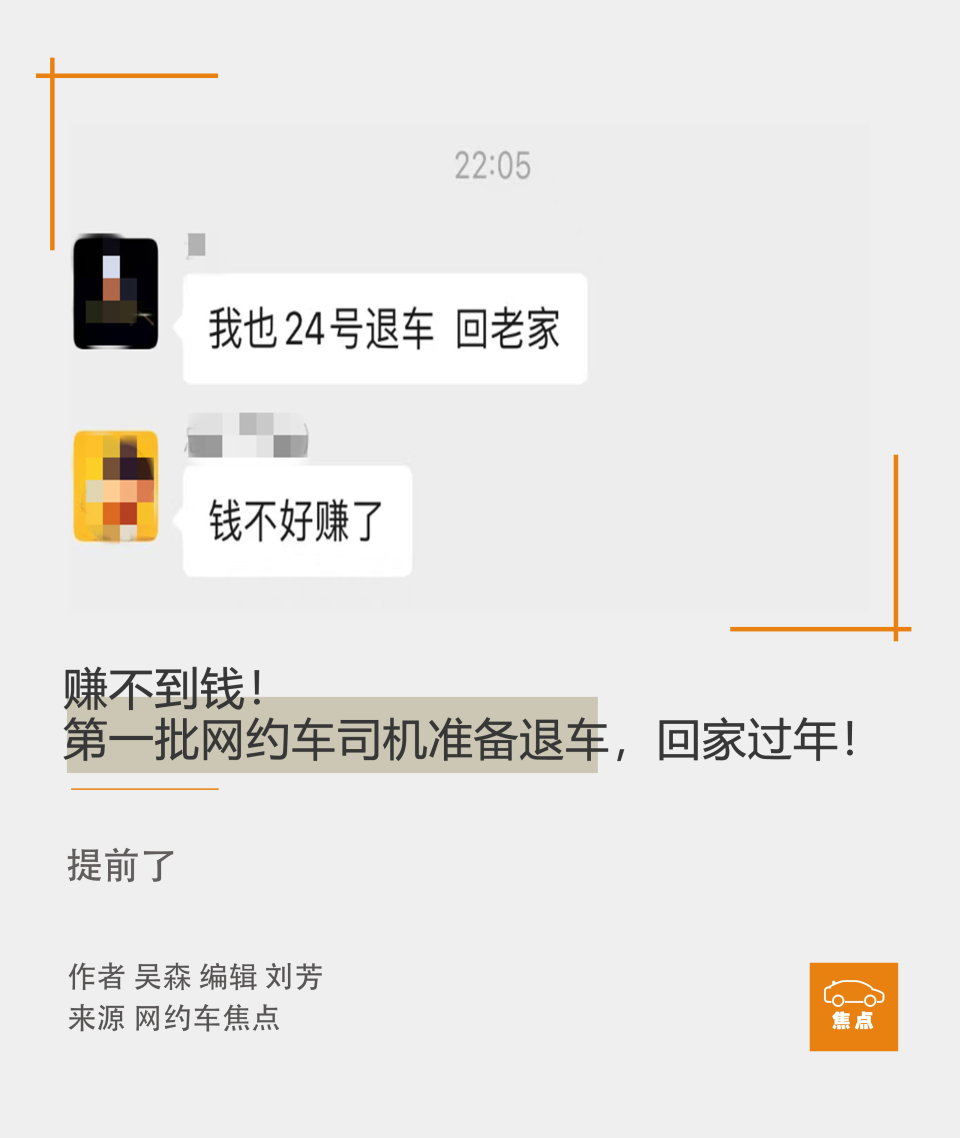Click the orange 焦点 car logo icon
The height and width of the screenshot is (1138, 960).
[x=853, y=1007]
